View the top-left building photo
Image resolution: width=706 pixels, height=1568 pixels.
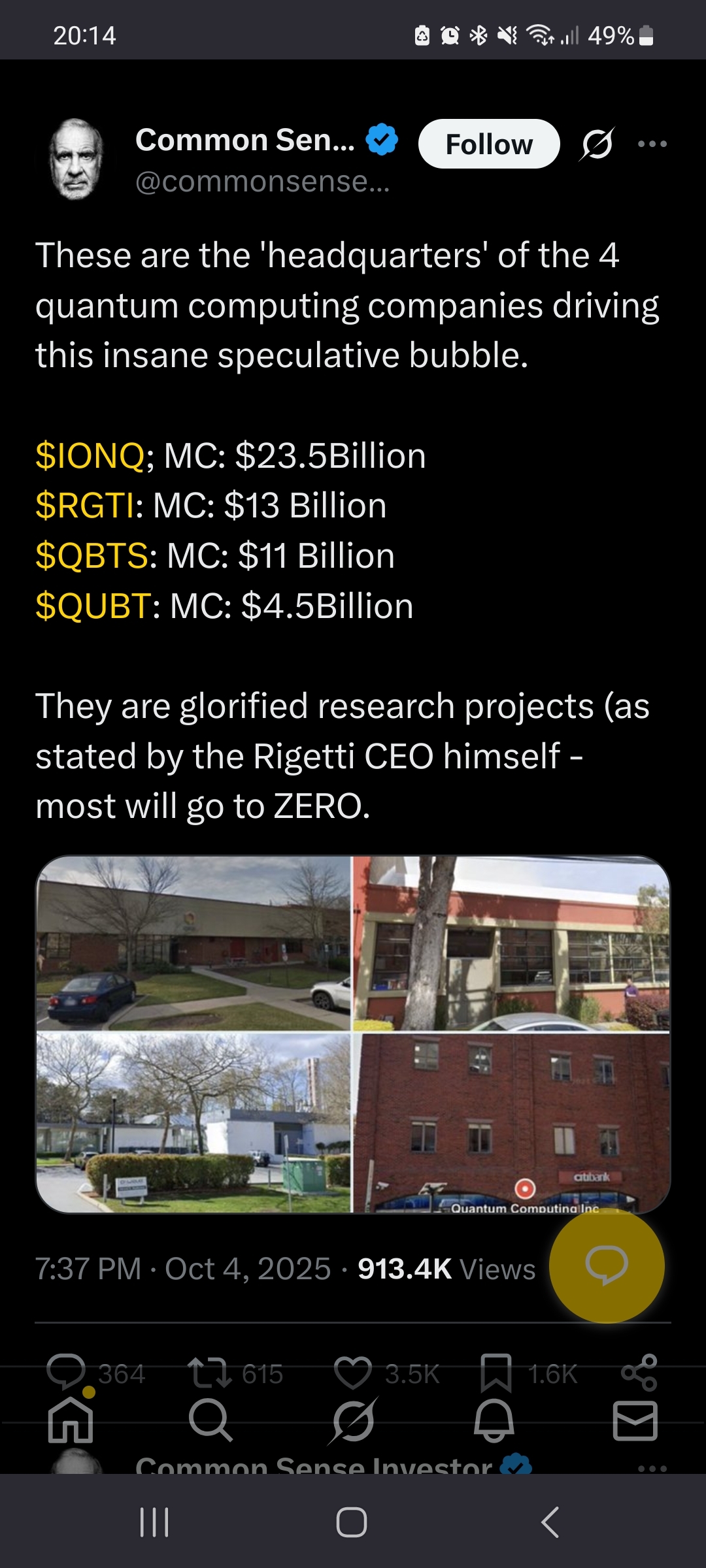coord(193,943)
